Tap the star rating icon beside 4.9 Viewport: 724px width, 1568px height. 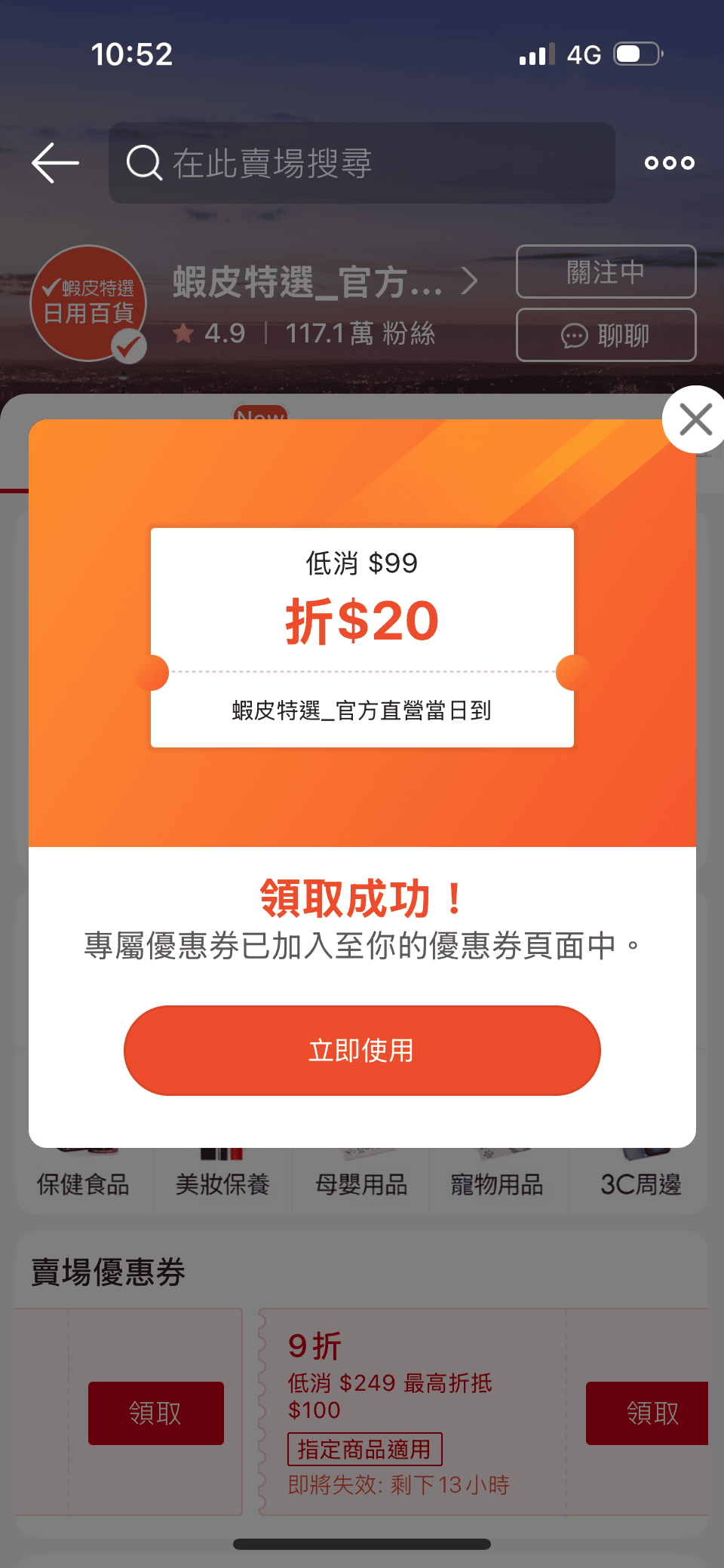[x=186, y=332]
